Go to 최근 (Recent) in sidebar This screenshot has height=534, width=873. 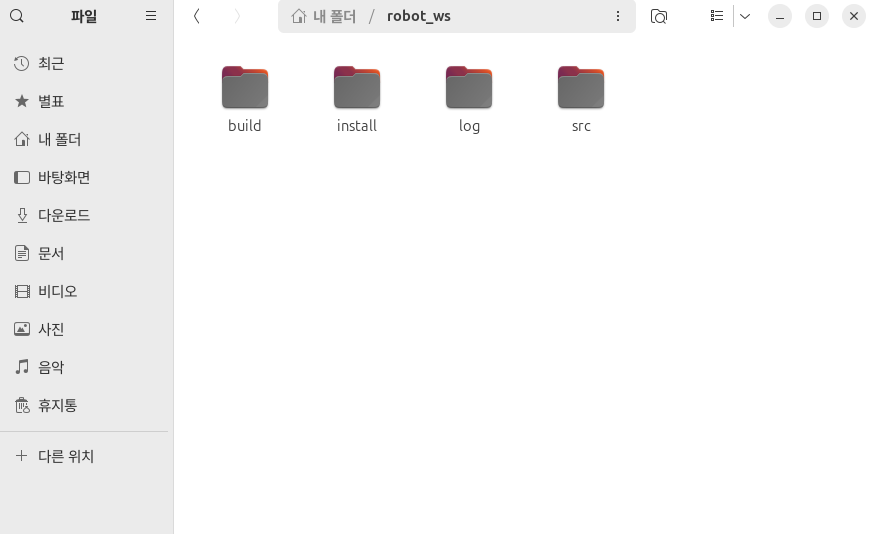click(x=50, y=64)
